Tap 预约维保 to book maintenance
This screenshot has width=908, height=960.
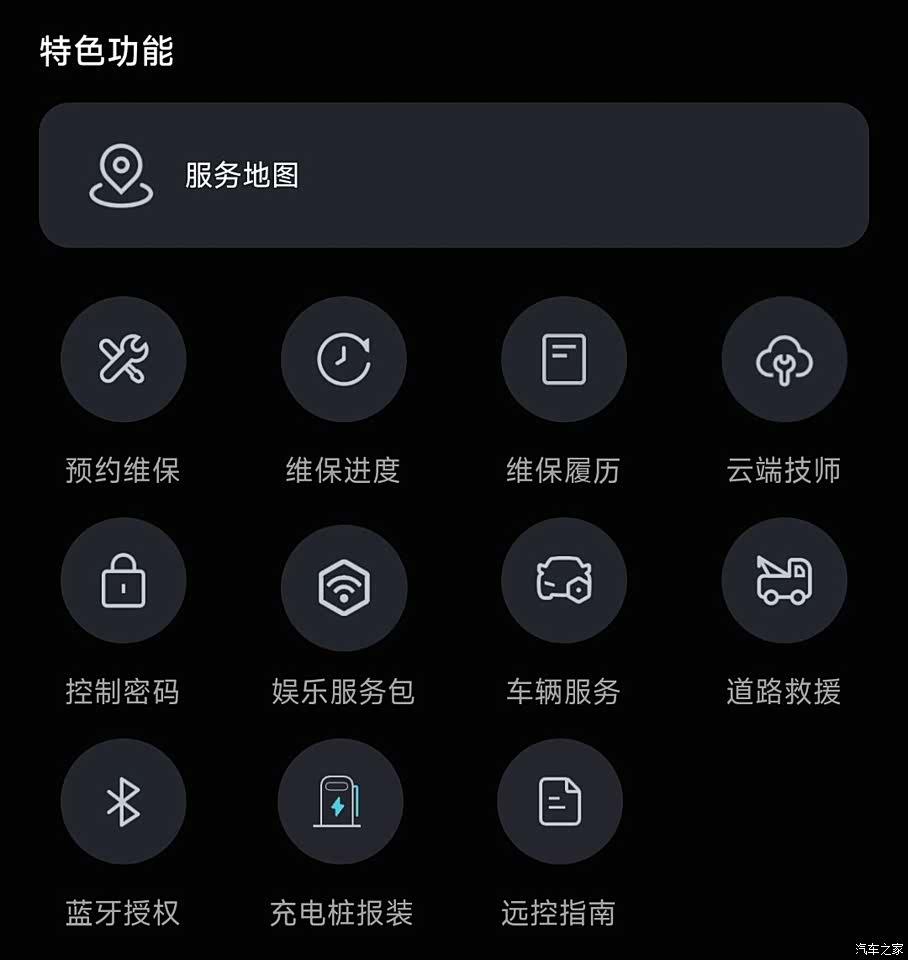(x=123, y=360)
